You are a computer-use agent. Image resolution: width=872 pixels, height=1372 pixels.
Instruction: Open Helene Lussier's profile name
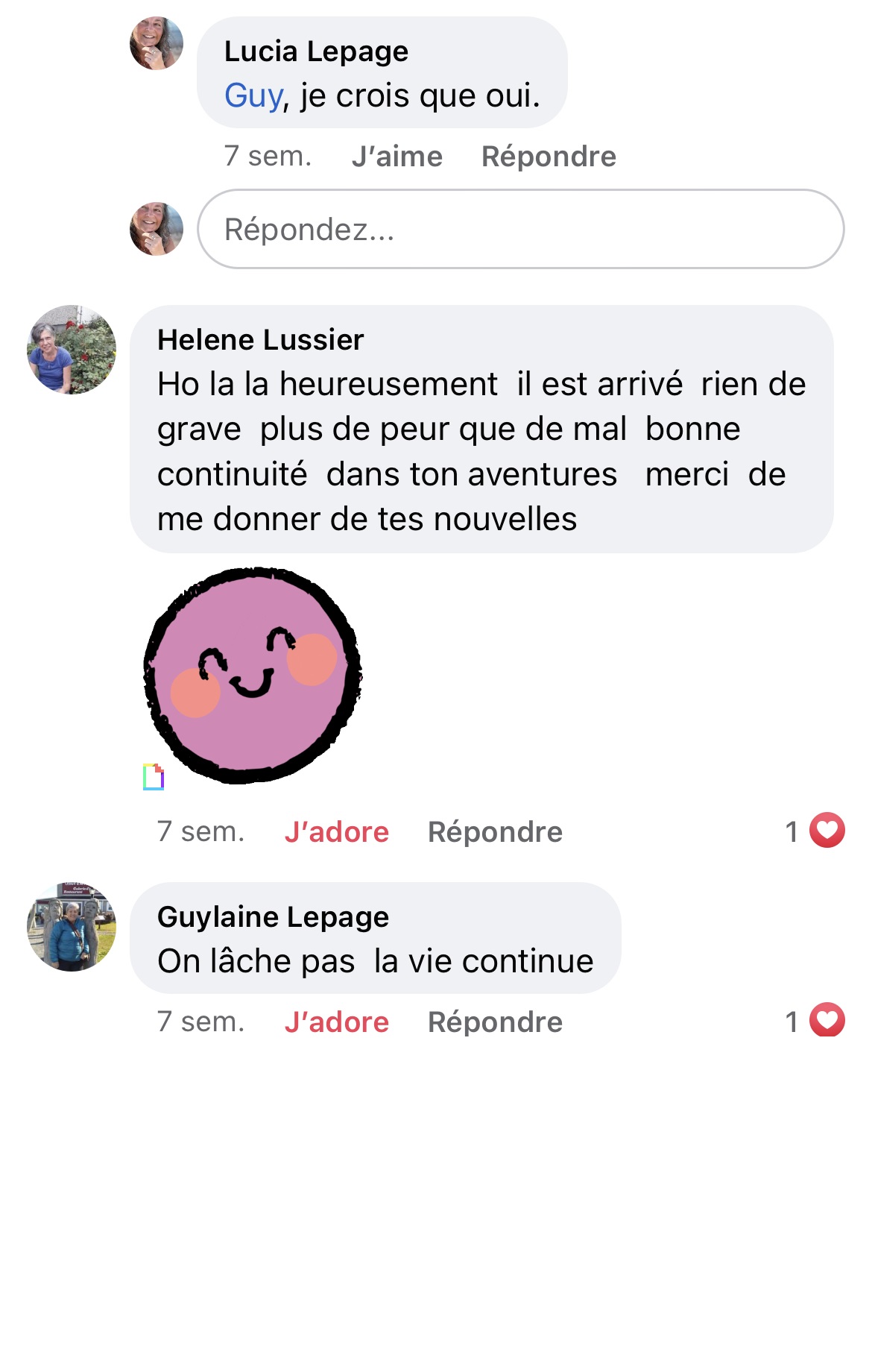point(260,340)
